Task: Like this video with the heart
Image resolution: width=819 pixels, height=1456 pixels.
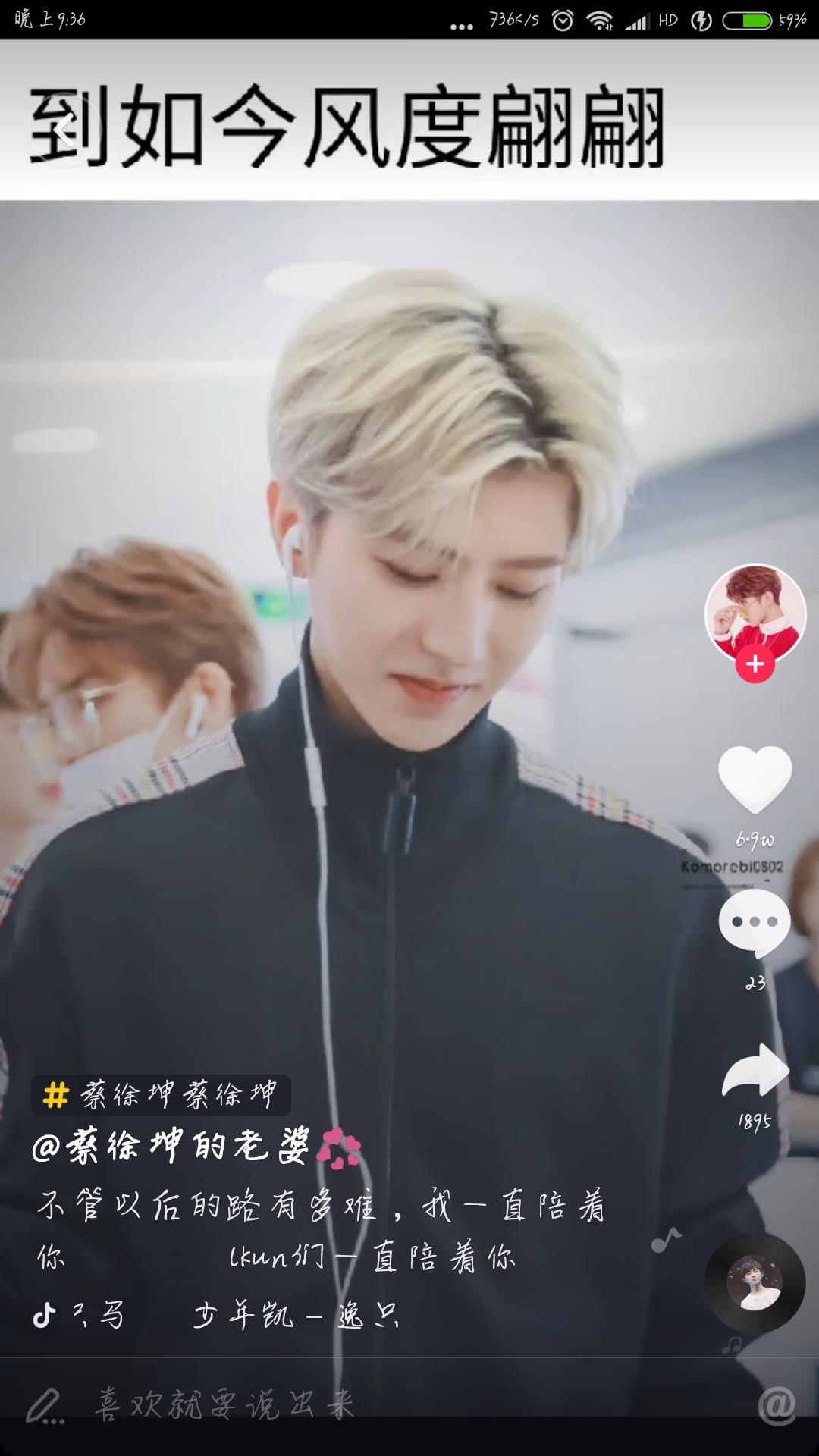Action: click(x=755, y=780)
